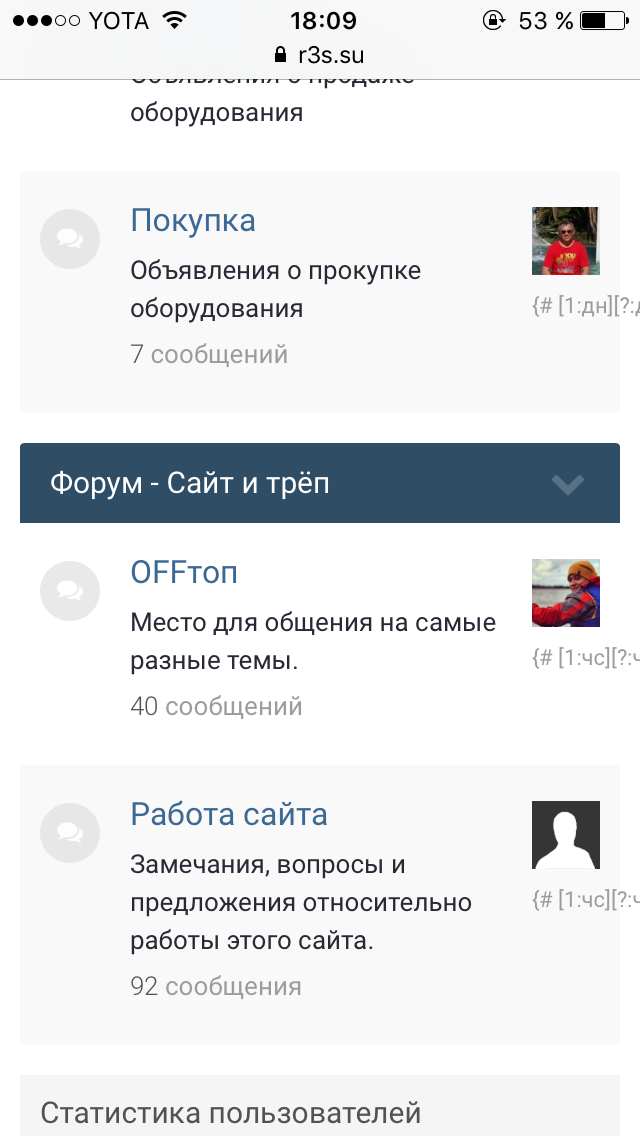Open last poster avatar in OFFтоп row
This screenshot has height=1136, width=640.
coord(565,593)
